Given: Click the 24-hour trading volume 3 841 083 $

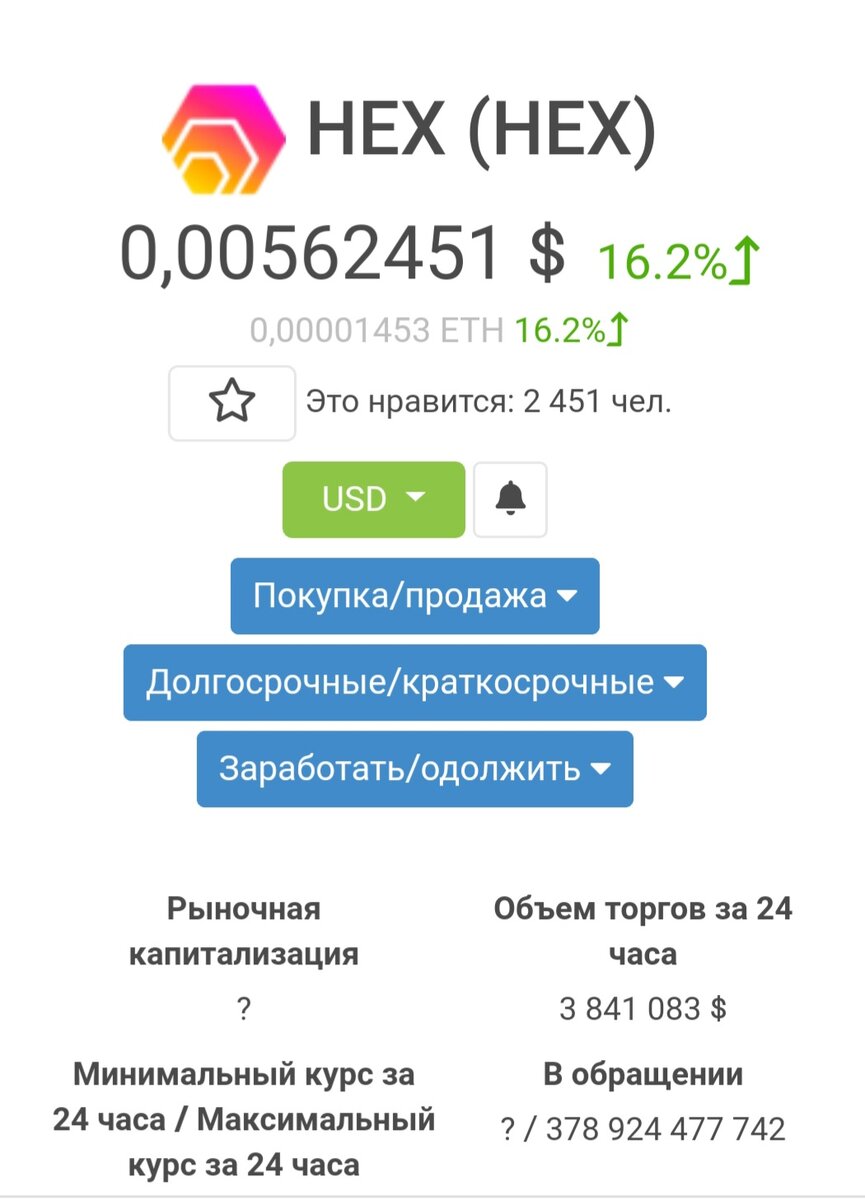Looking at the screenshot, I should coord(644,1008).
